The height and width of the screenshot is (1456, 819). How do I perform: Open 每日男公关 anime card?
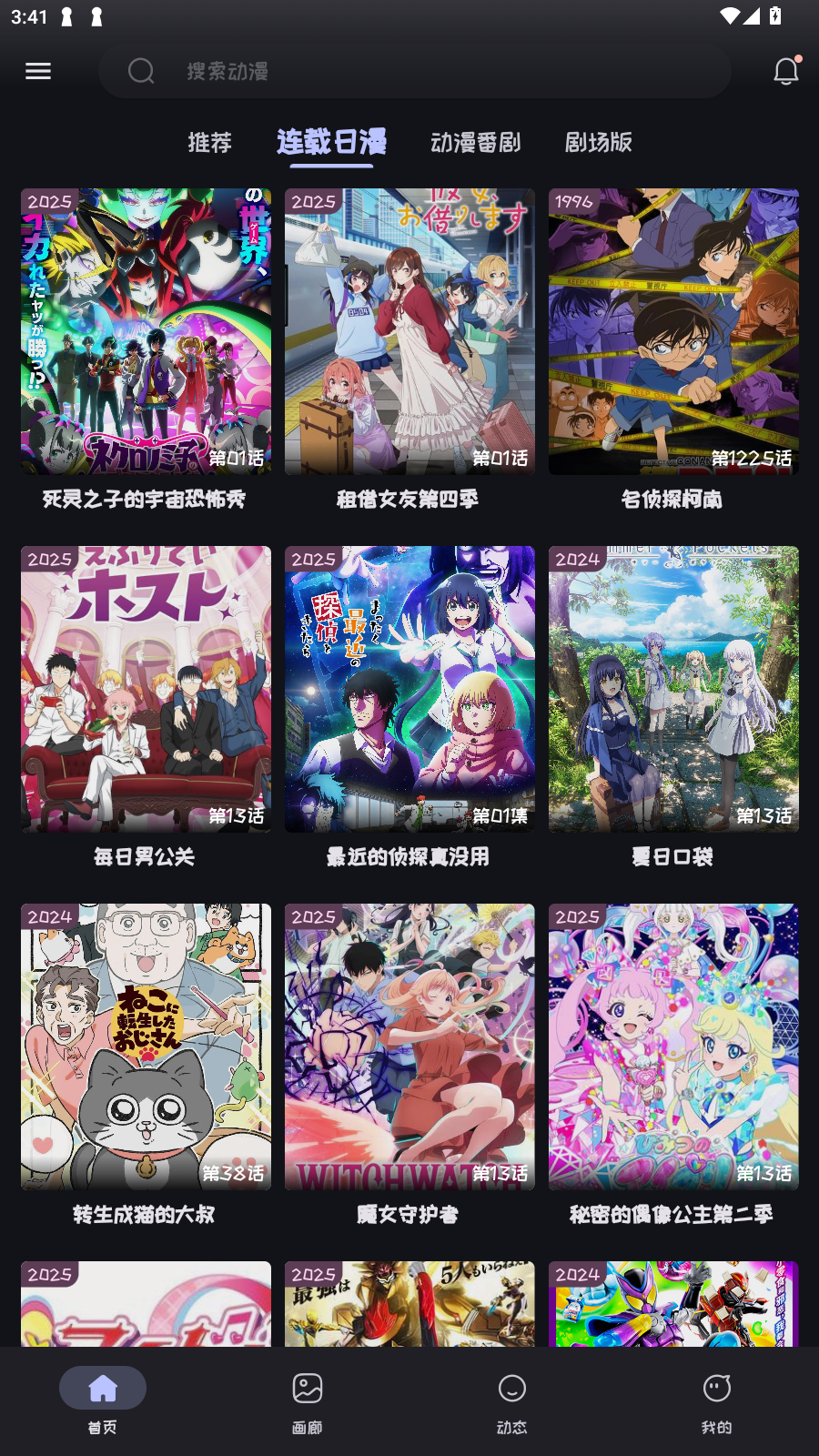tap(146, 689)
